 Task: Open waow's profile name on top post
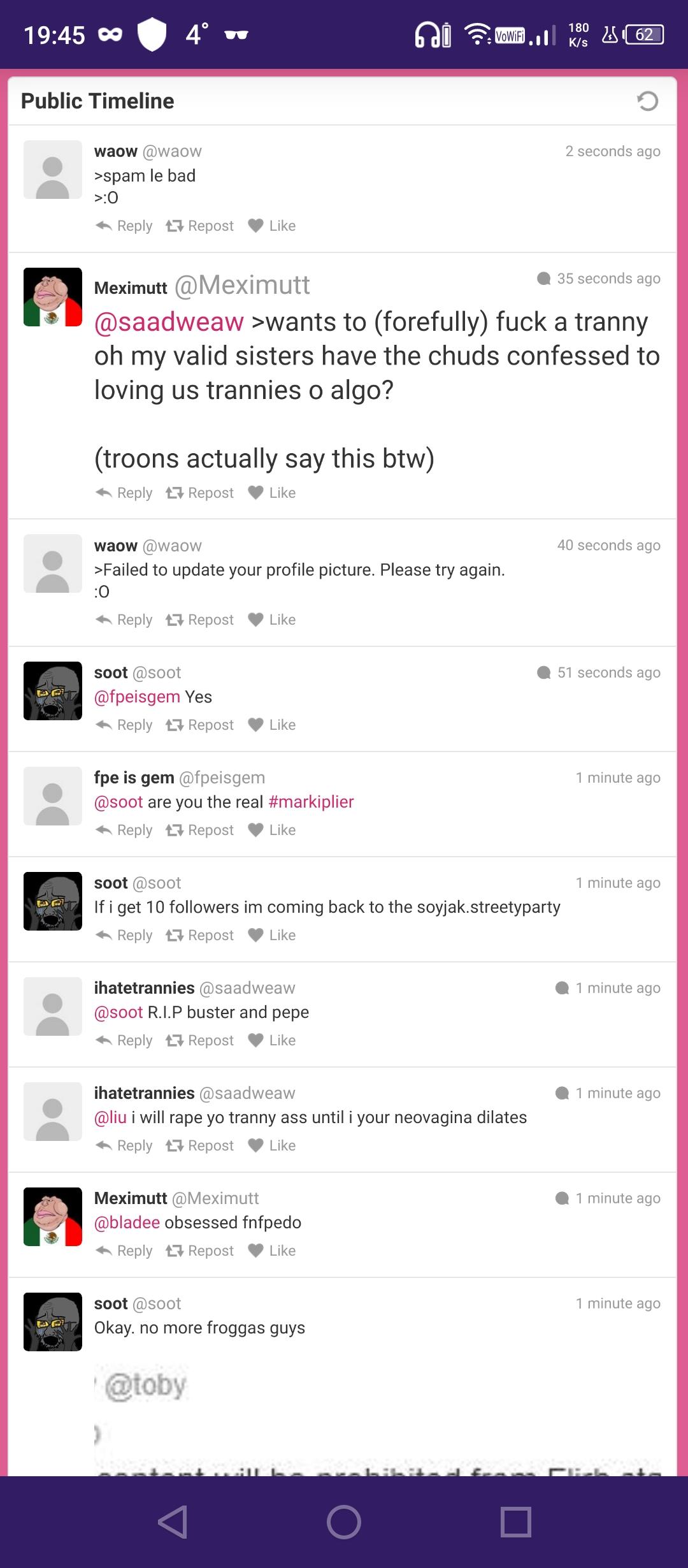click(x=116, y=151)
